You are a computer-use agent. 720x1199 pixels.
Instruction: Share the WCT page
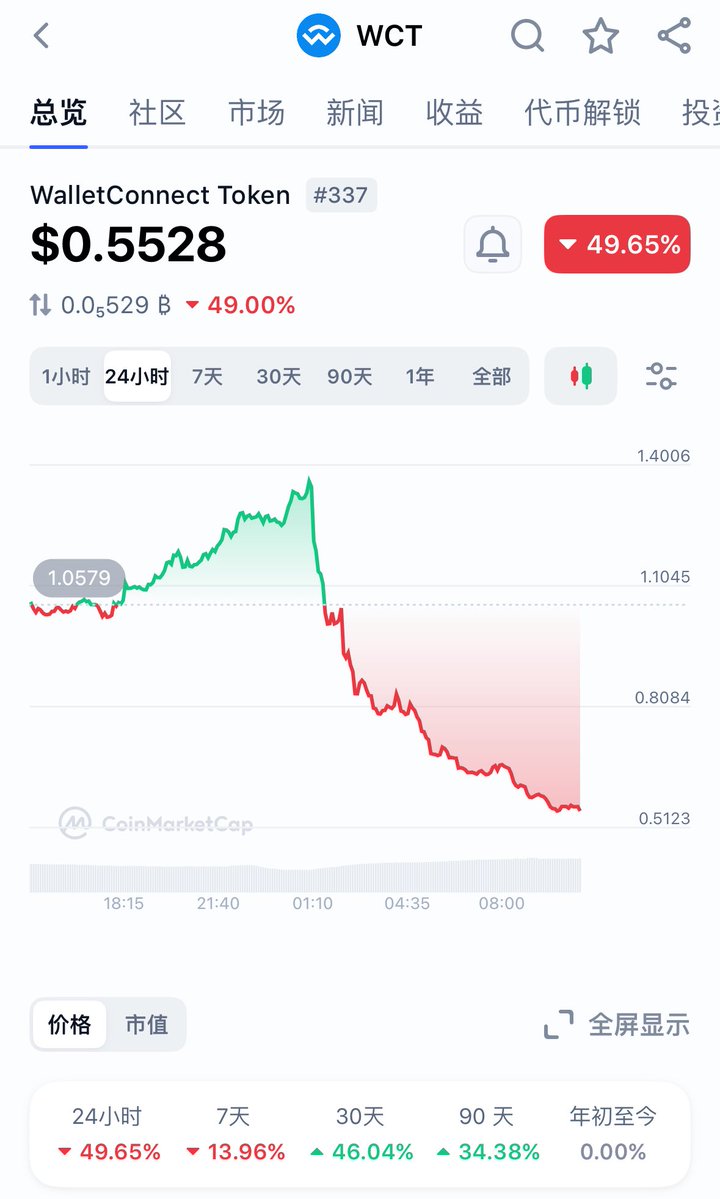coord(674,35)
